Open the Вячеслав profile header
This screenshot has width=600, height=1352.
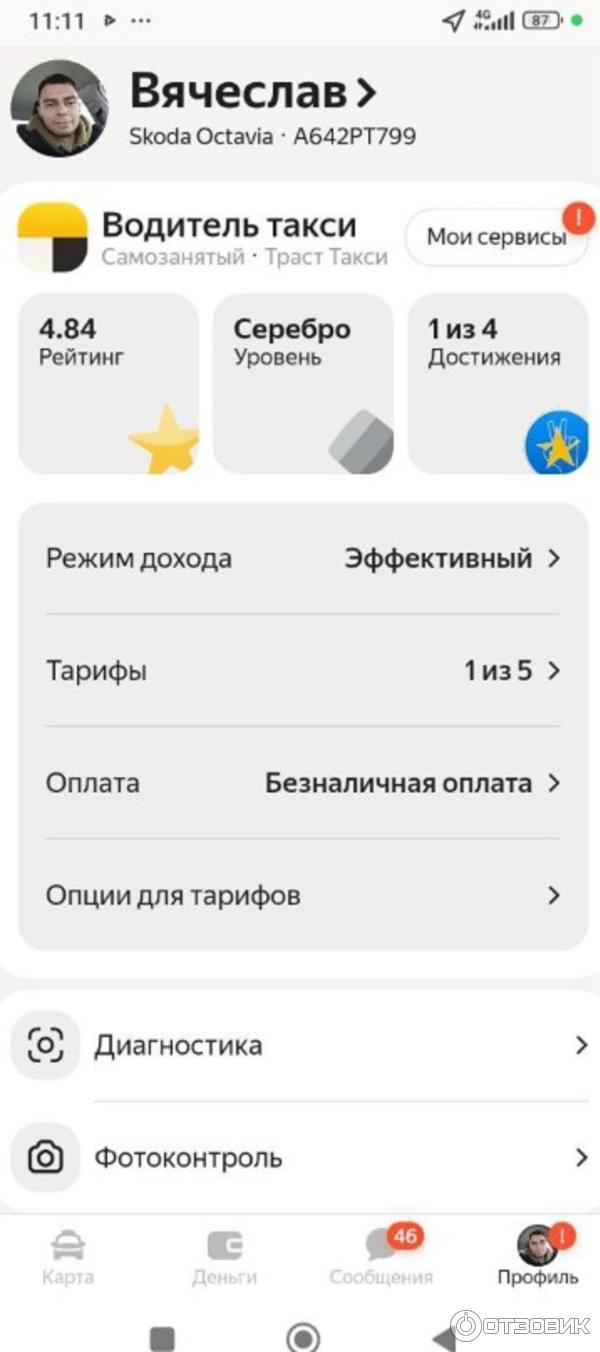pos(253,93)
